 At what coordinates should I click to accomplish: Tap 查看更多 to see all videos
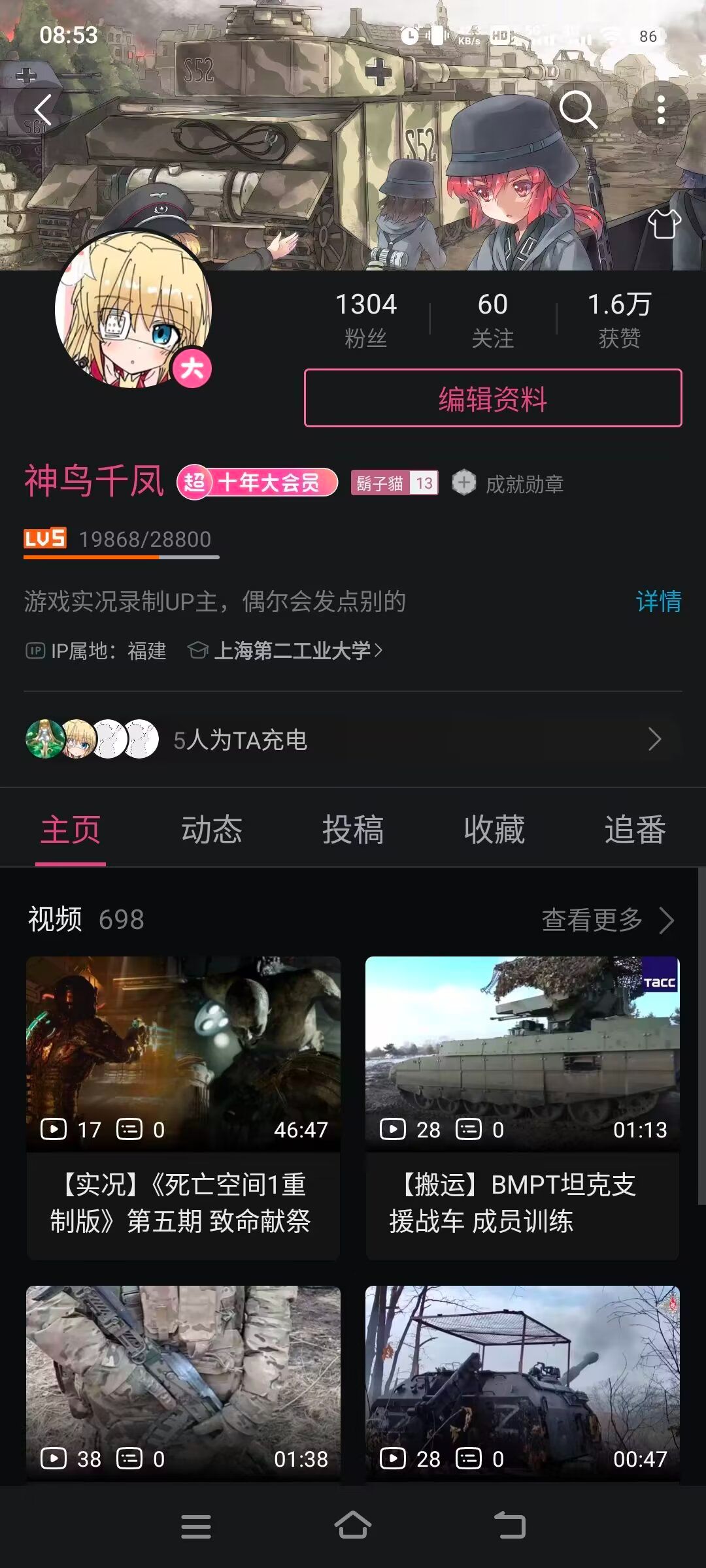[x=607, y=920]
